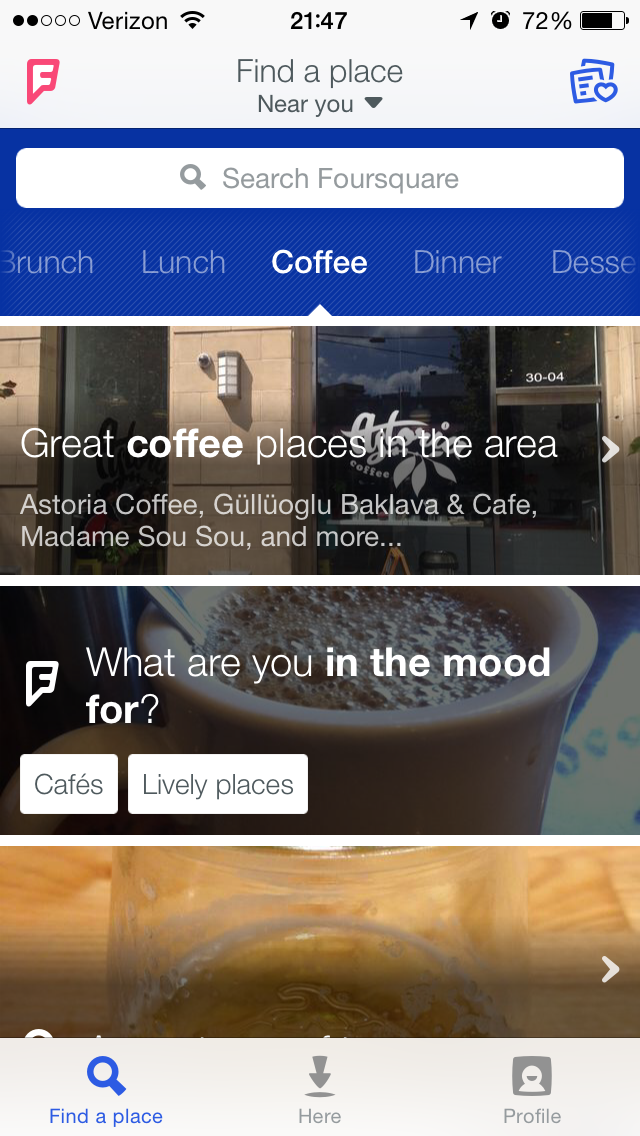Tap the Foursquare logo icon
The image size is (640, 1136).
pos(43,81)
